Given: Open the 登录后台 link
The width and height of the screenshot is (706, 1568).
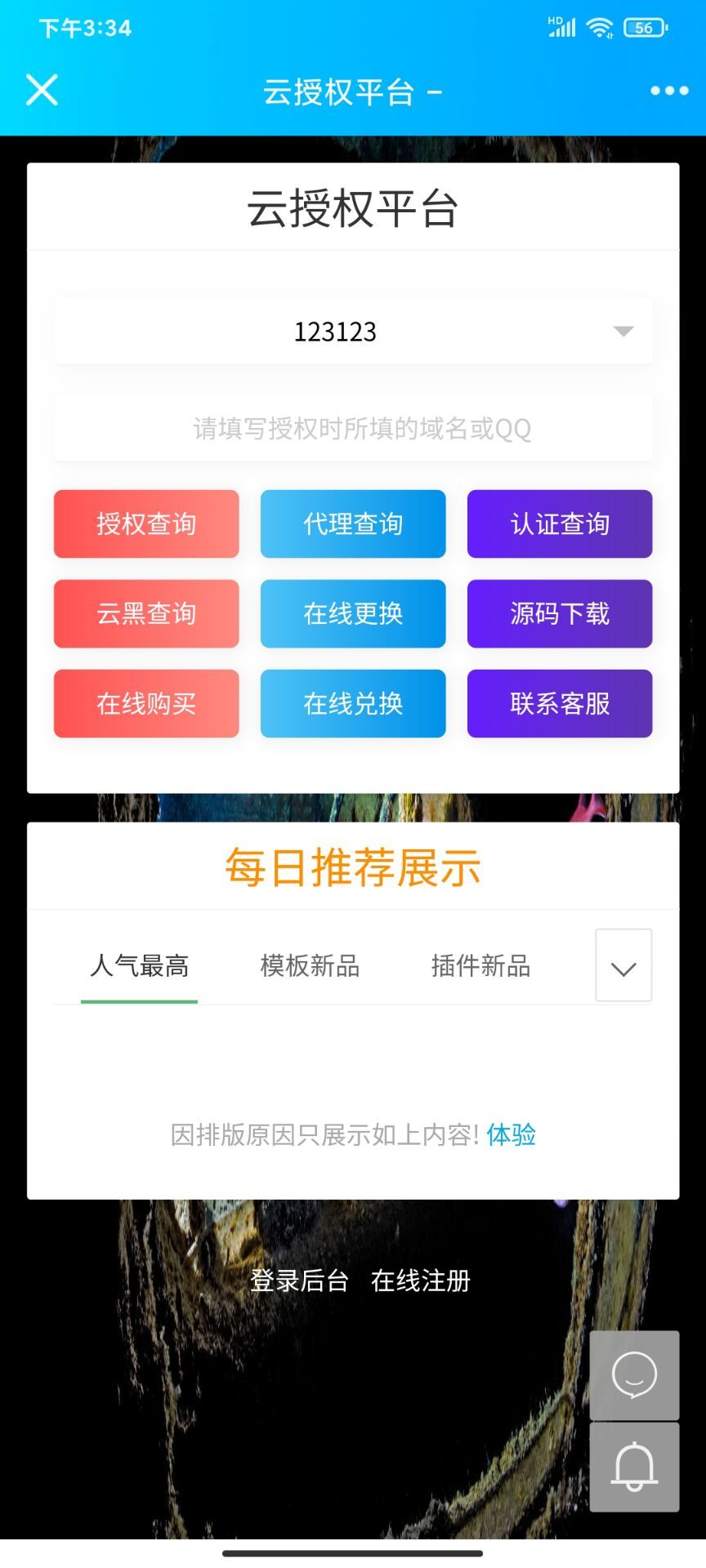Looking at the screenshot, I should click(299, 1281).
